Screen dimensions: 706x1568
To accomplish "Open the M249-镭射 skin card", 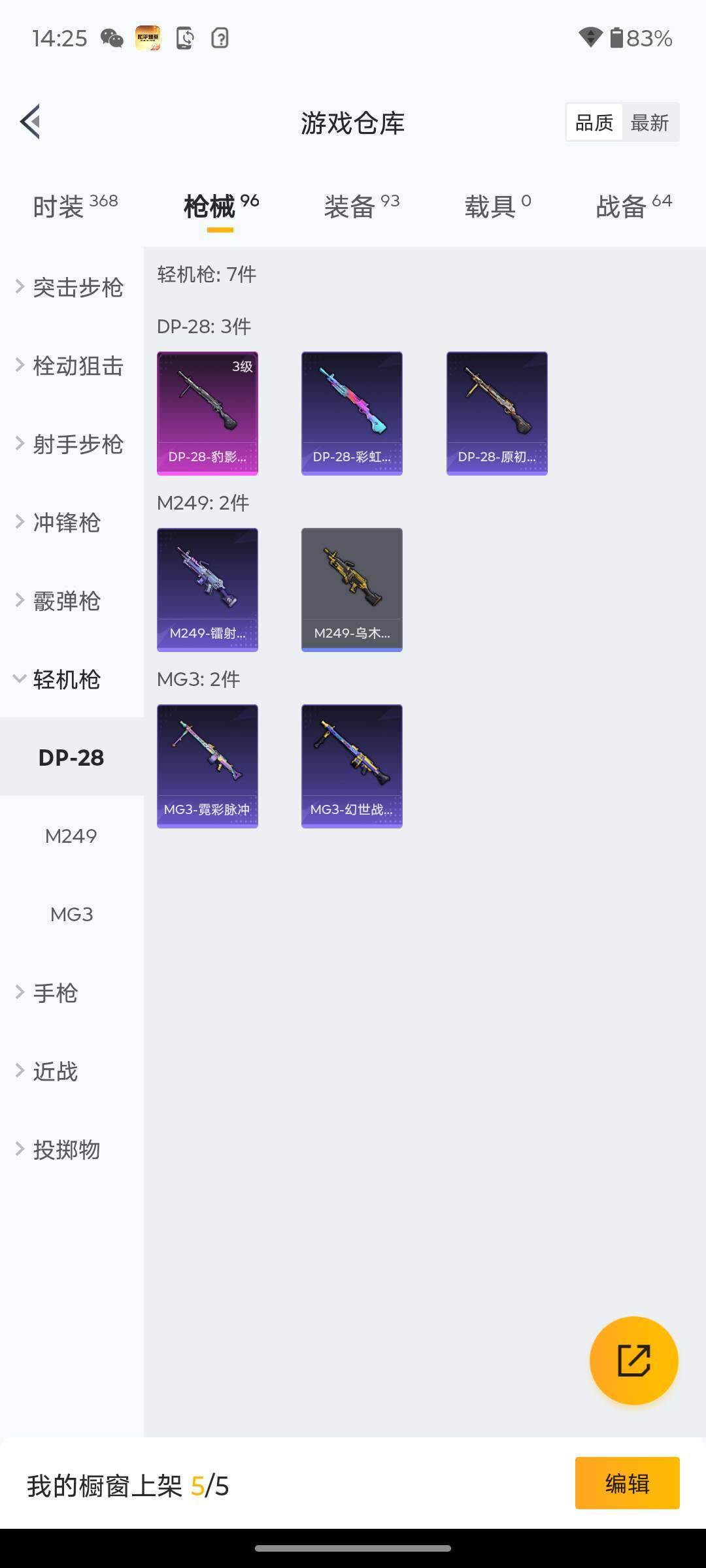I will click(x=207, y=589).
